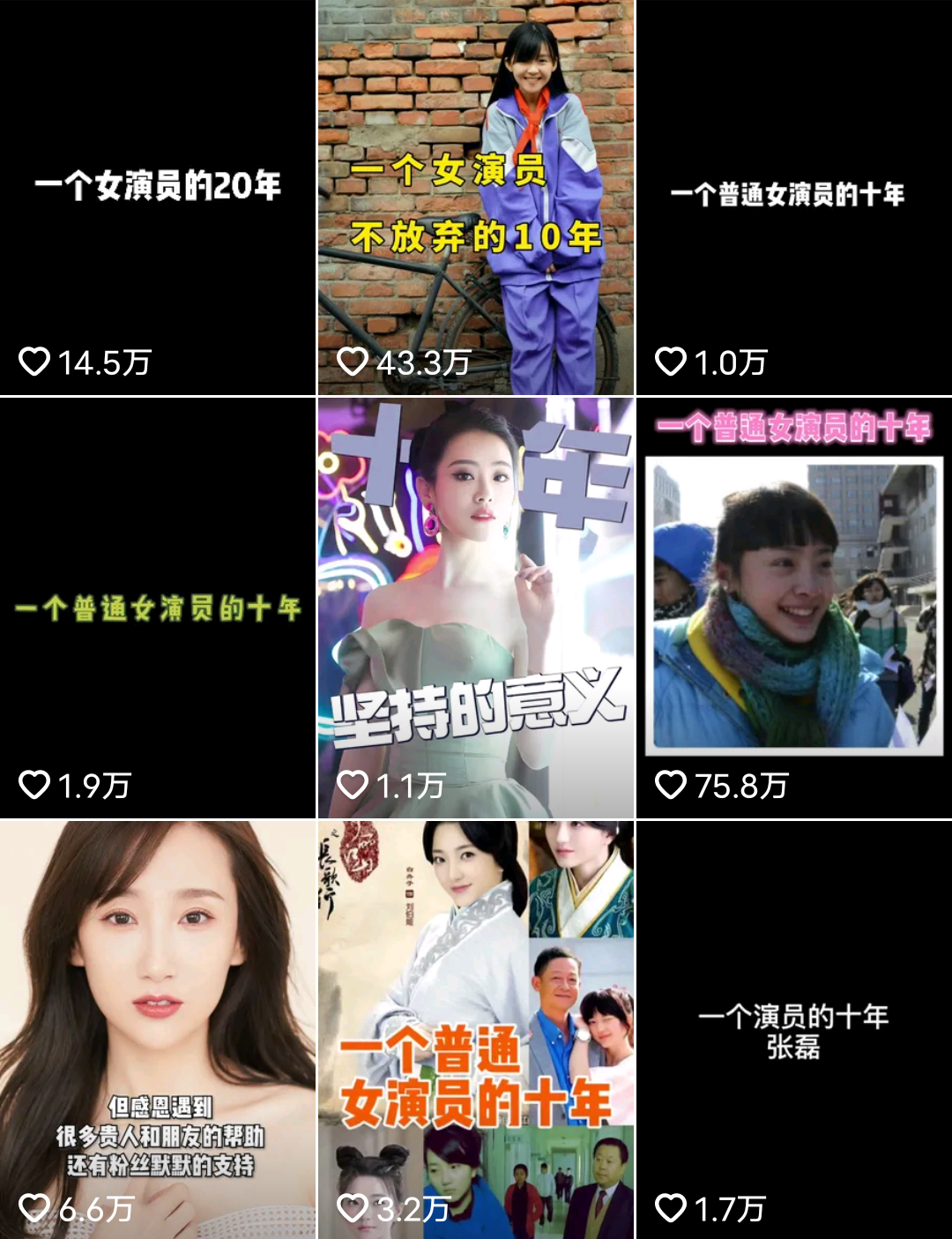Open the white-text 一个普通女演员的十年 video with 1.0万 likes

pyautogui.click(x=793, y=197)
